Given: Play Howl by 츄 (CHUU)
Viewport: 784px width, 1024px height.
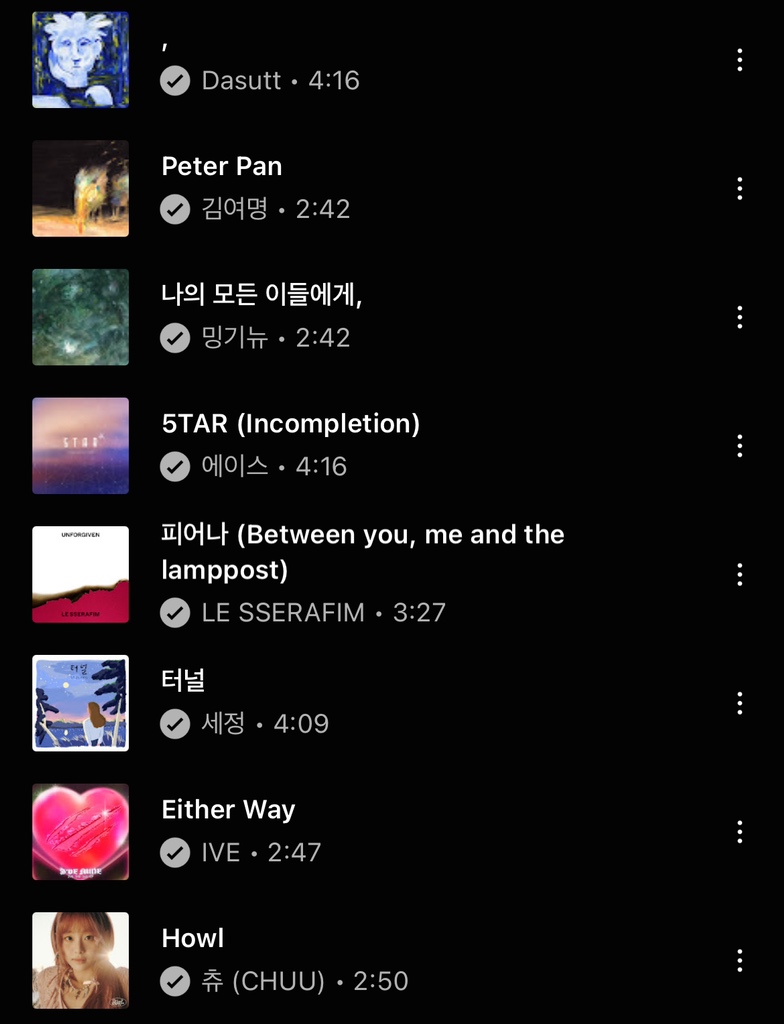Looking at the screenshot, I should (193, 938).
